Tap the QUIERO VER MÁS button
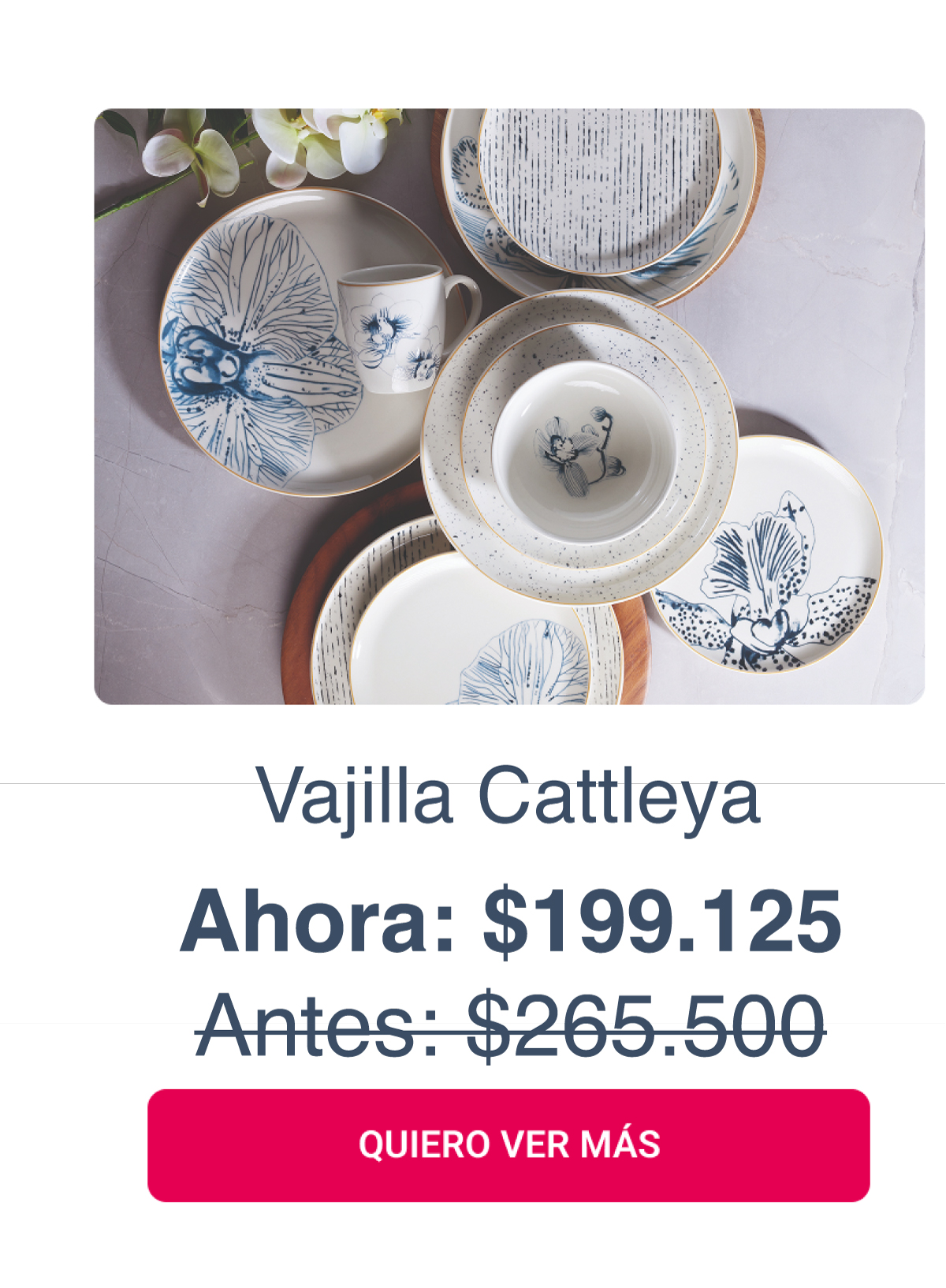This screenshot has width=946, height=1288. pyautogui.click(x=508, y=1144)
